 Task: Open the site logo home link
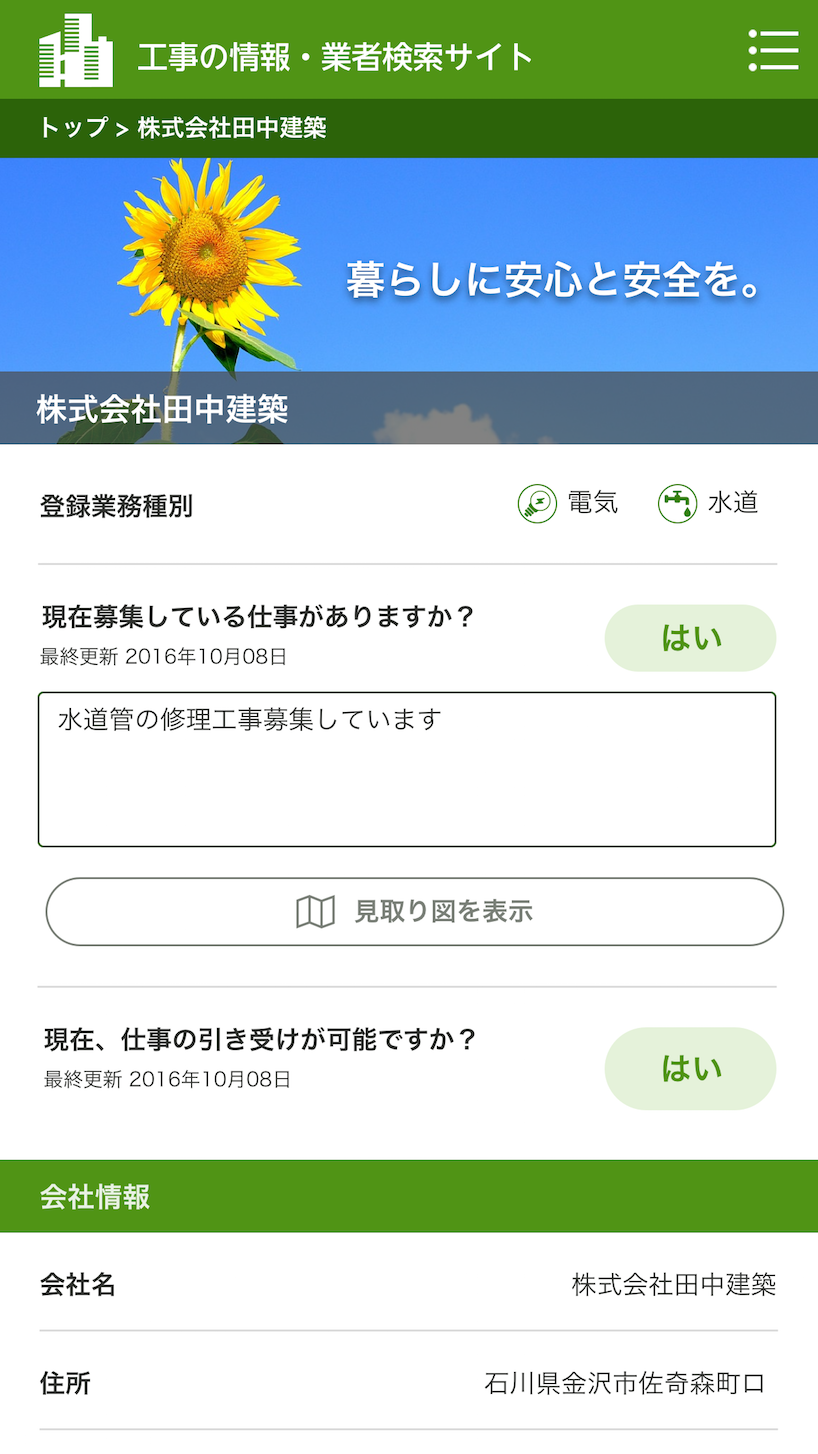click(76, 51)
